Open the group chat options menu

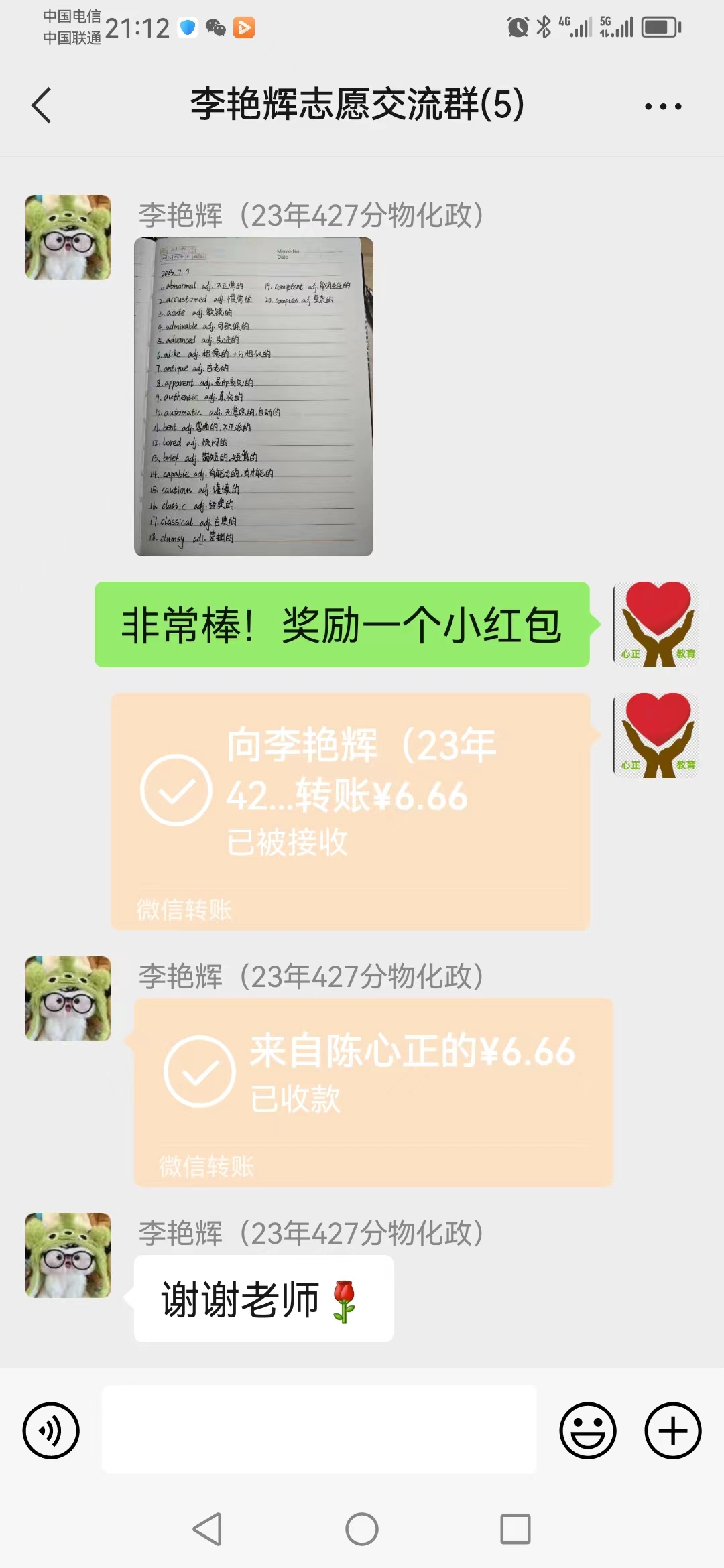[x=662, y=106]
